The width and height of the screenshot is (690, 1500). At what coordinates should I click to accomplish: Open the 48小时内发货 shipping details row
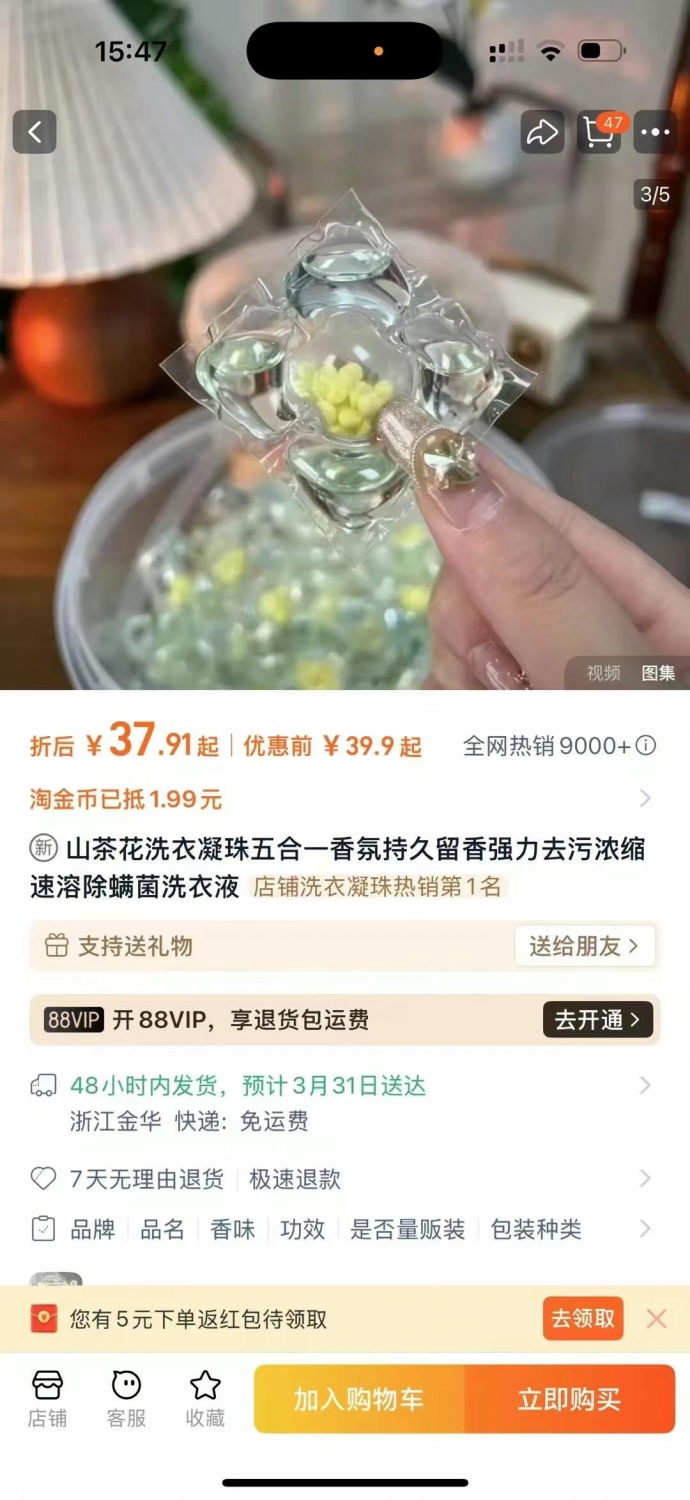click(345, 1102)
